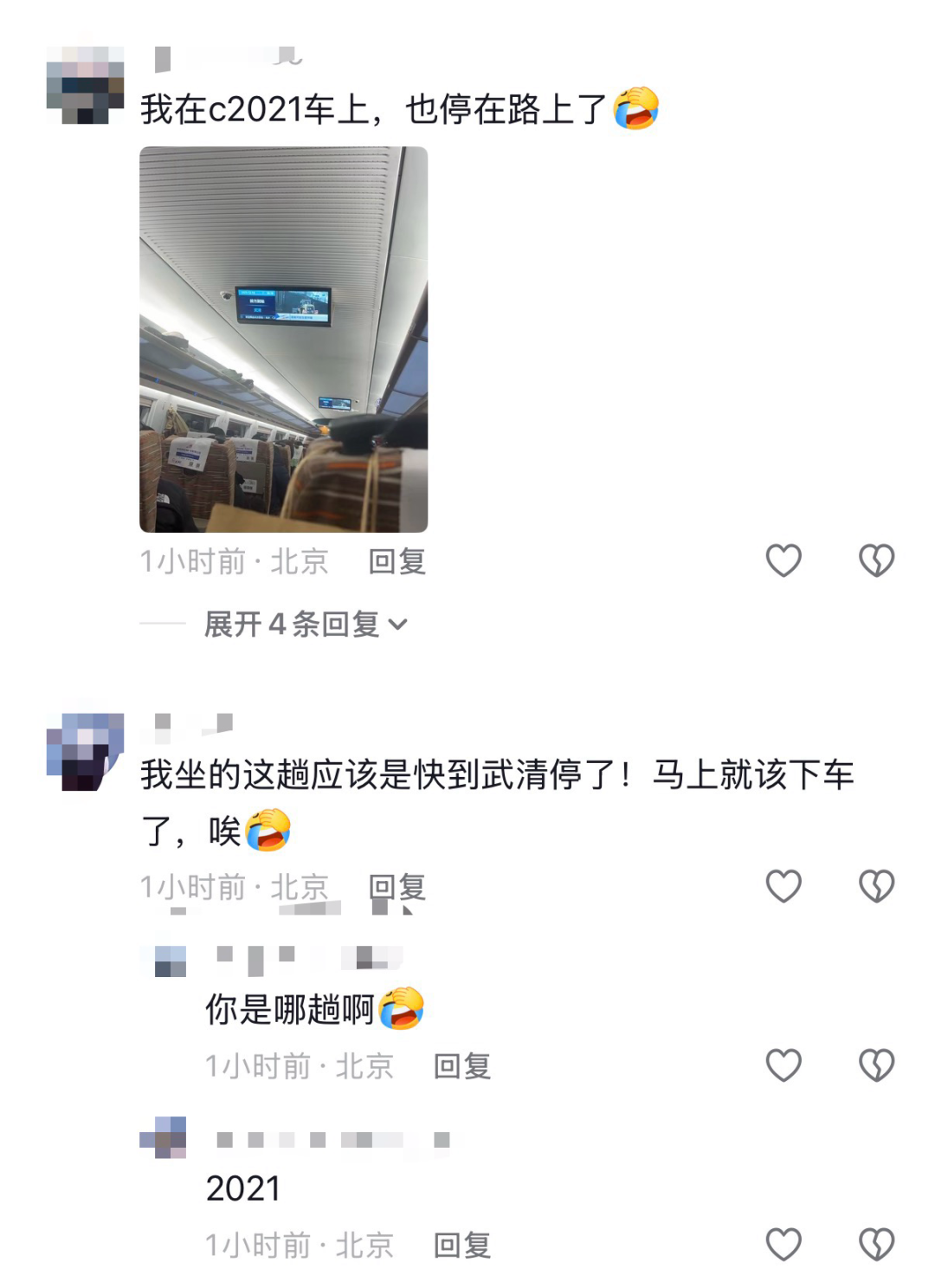Dislike the comment about train c2021
The width and height of the screenshot is (935, 1288).
point(876,560)
